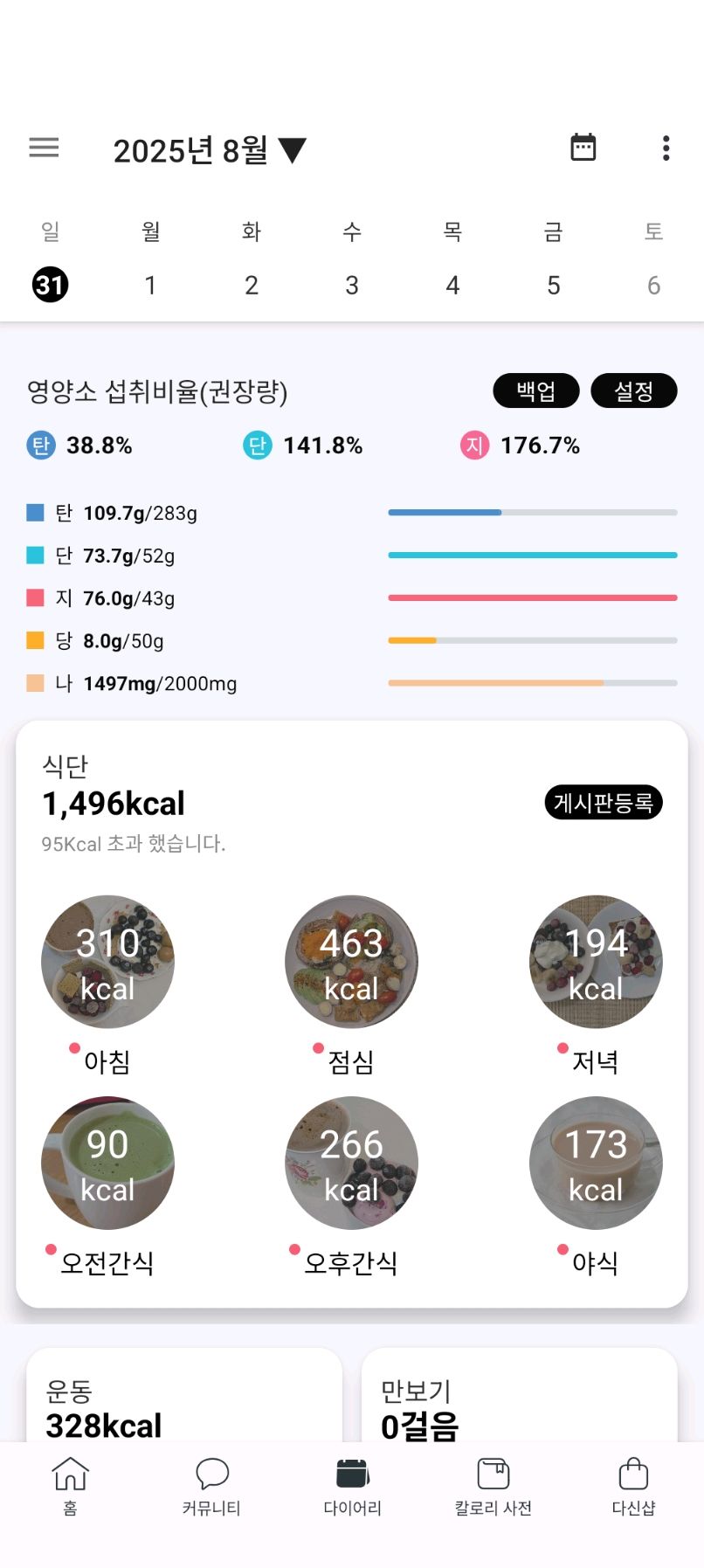Switch to the 칼로리 사전 tab
This screenshot has width=704, height=1568.
(x=493, y=1486)
